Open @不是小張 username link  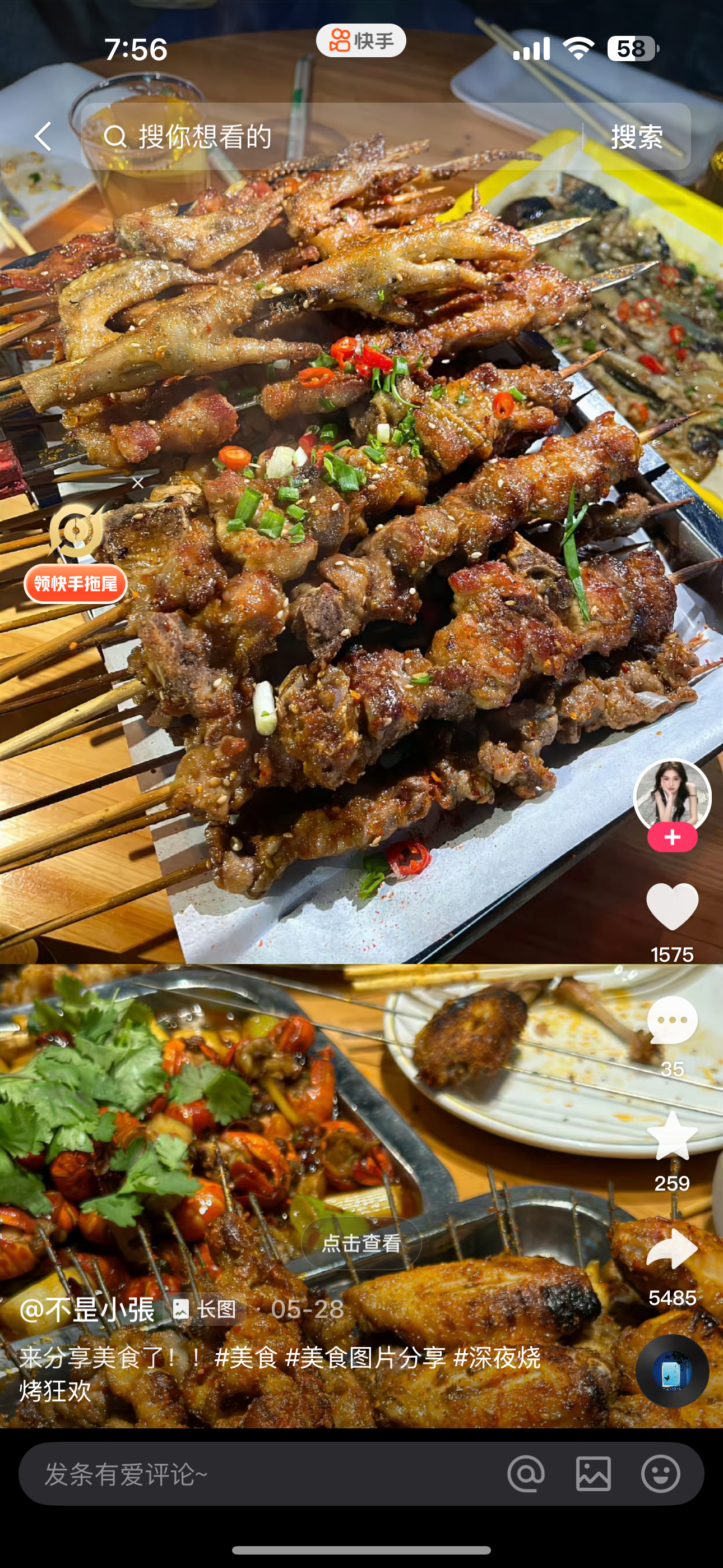(86, 1310)
